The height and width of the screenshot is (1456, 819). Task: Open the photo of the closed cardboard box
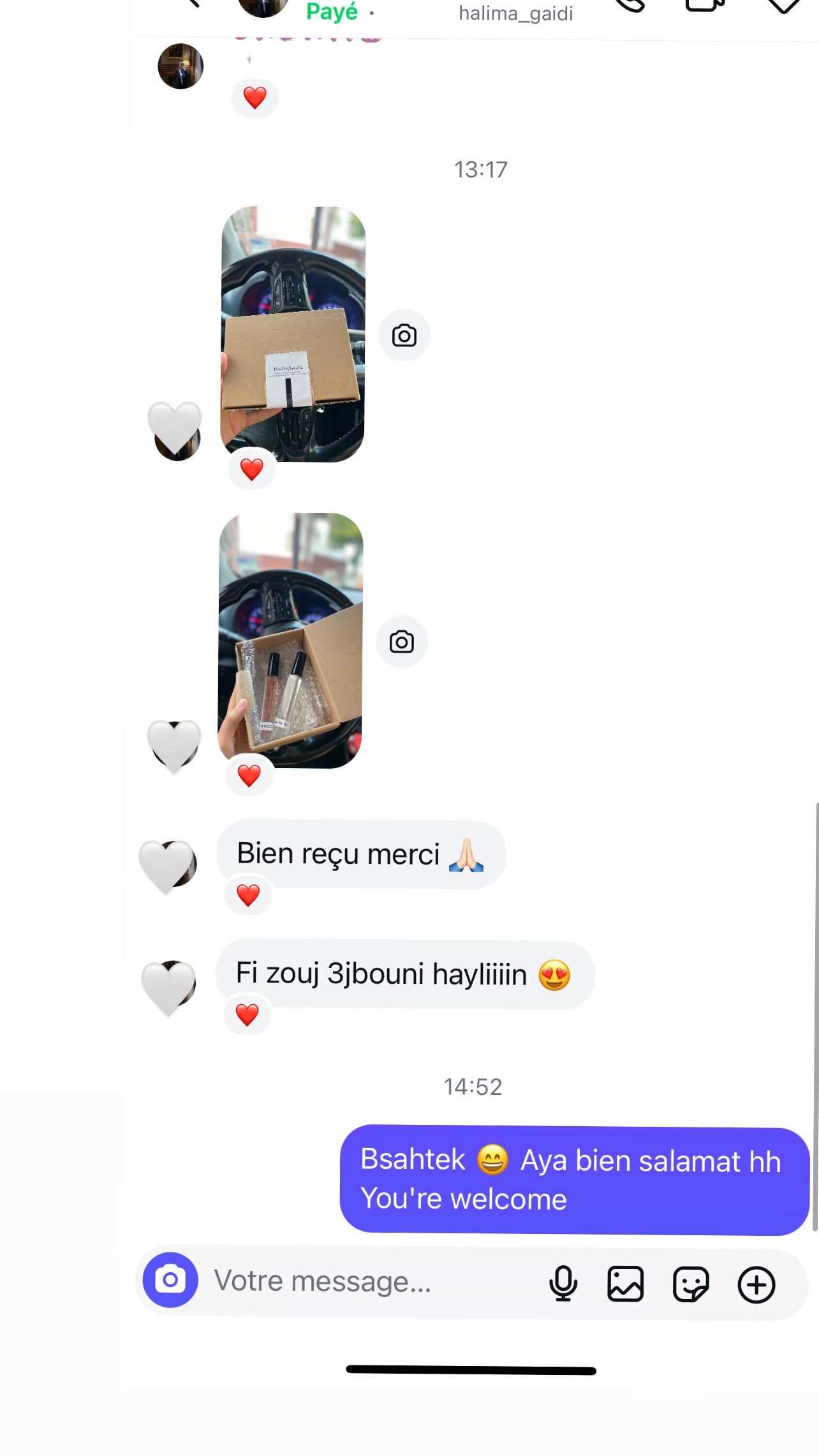point(293,334)
